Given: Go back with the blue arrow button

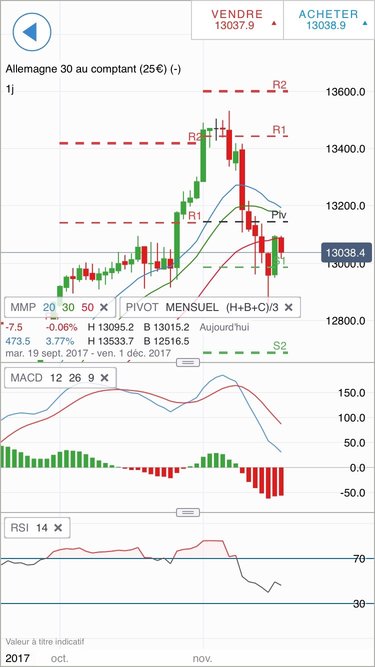Looking at the screenshot, I should coord(32,31).
